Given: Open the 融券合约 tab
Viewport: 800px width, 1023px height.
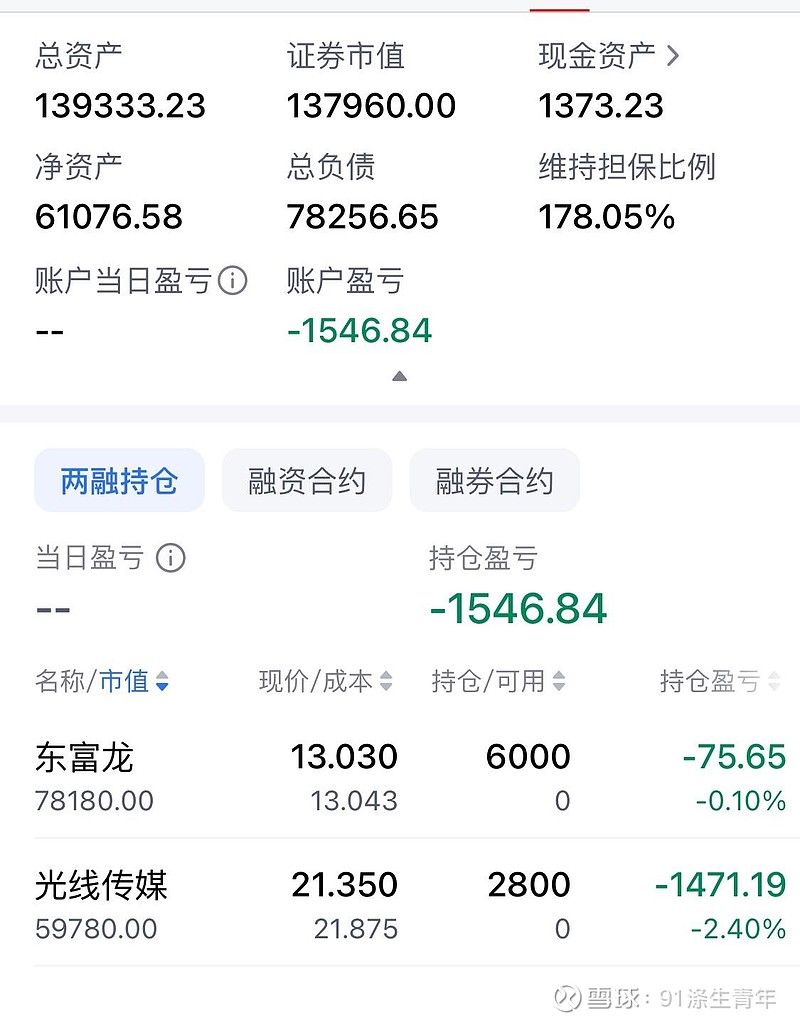Looking at the screenshot, I should pos(495,480).
